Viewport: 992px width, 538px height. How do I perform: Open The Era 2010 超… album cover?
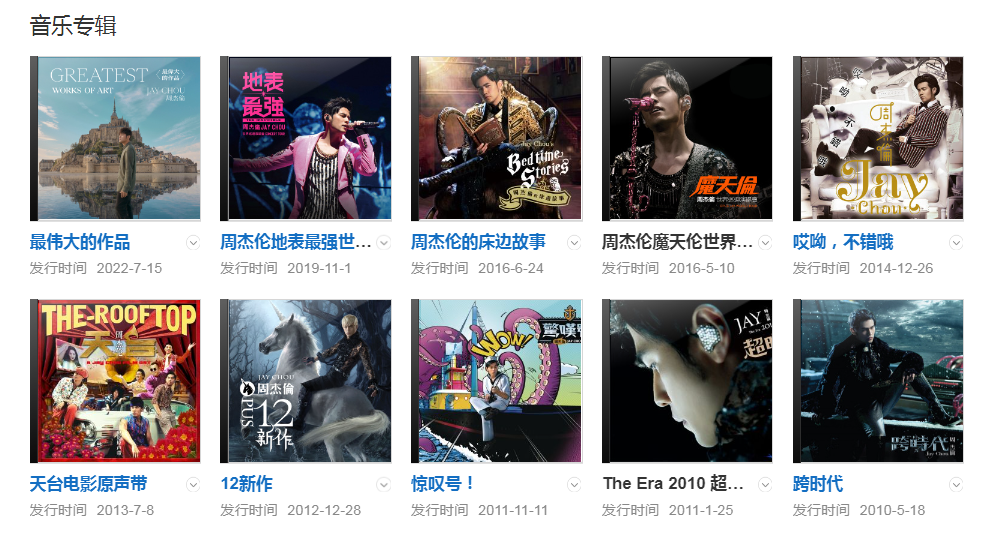(687, 381)
